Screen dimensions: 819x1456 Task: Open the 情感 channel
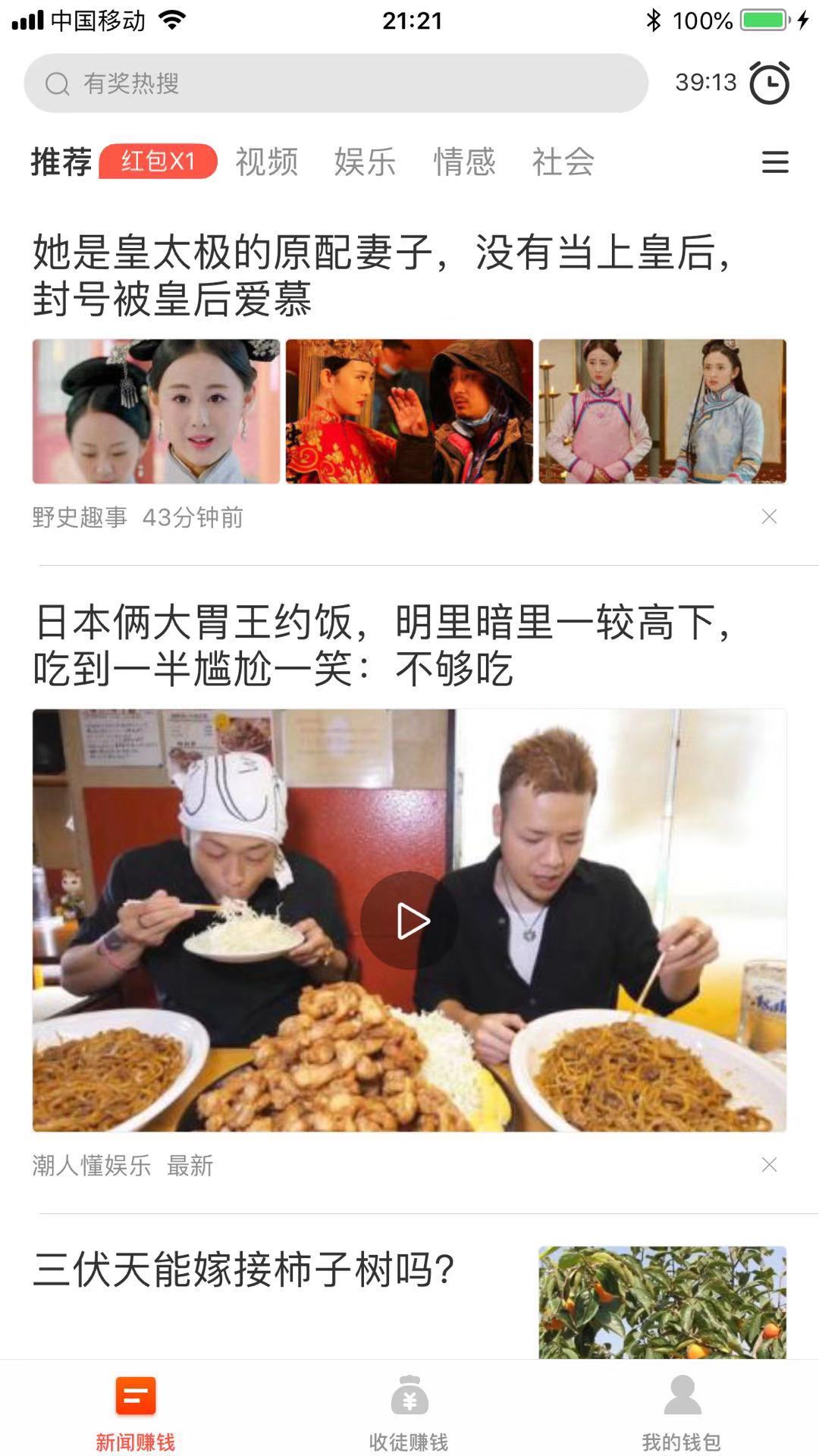tap(465, 161)
